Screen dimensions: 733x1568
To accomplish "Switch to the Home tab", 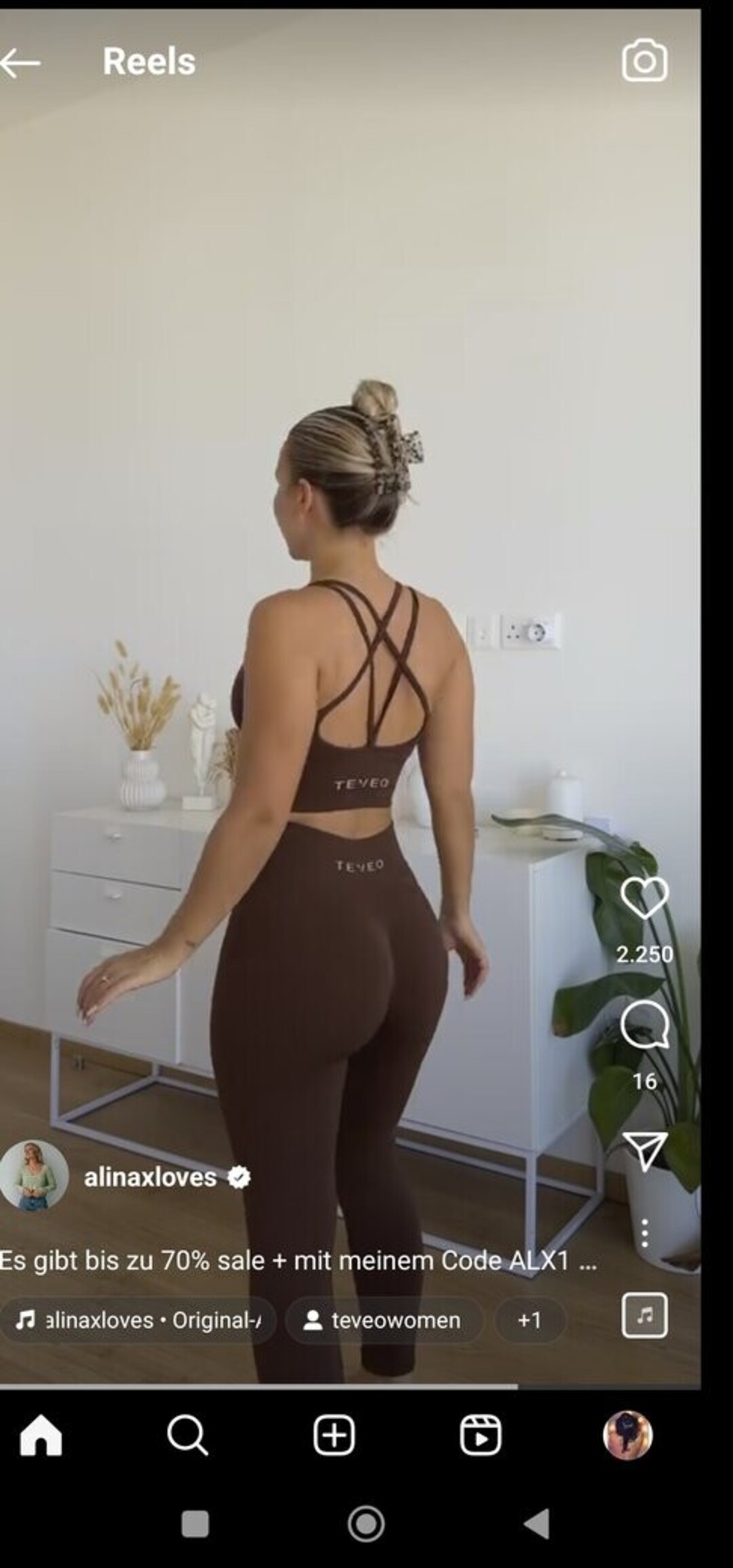I will tap(41, 1435).
